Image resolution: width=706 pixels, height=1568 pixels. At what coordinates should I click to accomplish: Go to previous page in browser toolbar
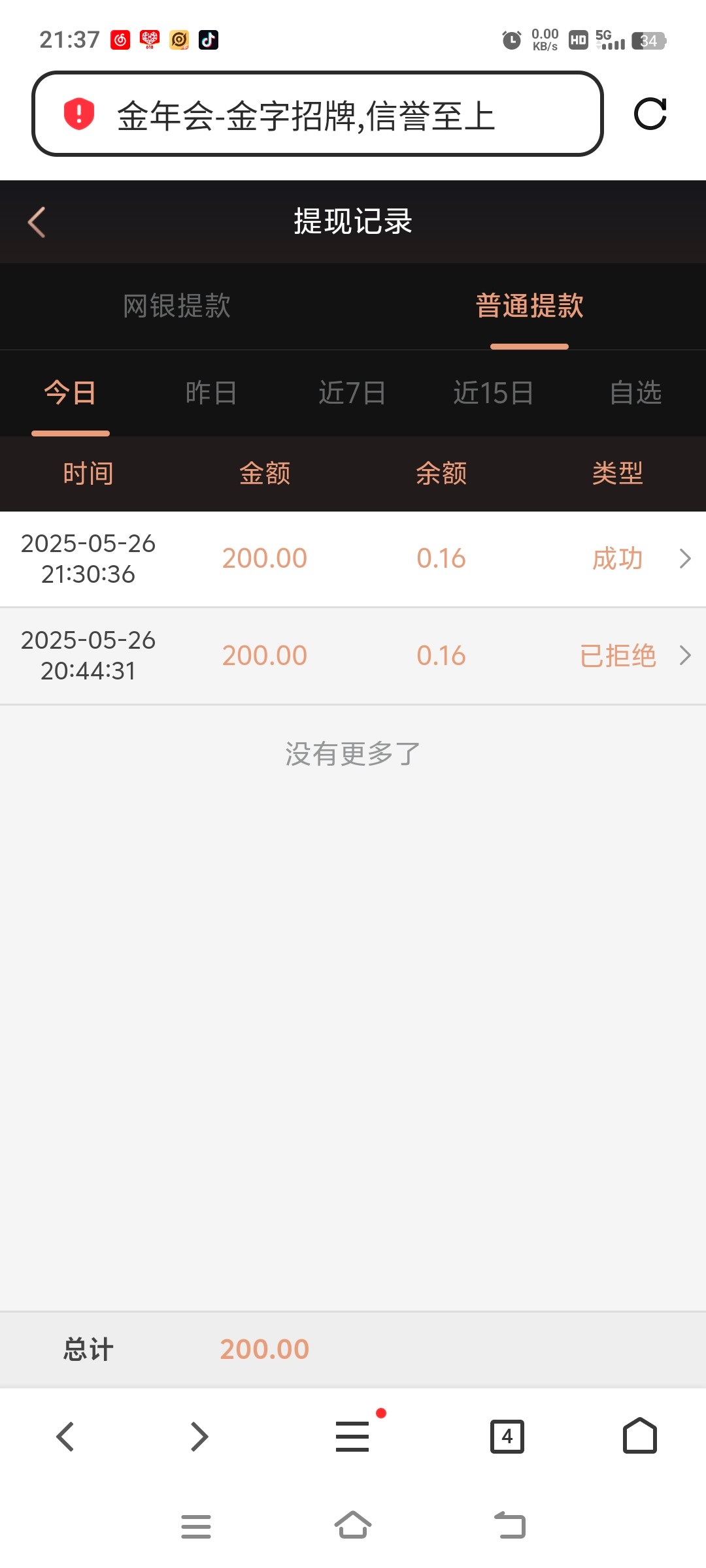[65, 1437]
